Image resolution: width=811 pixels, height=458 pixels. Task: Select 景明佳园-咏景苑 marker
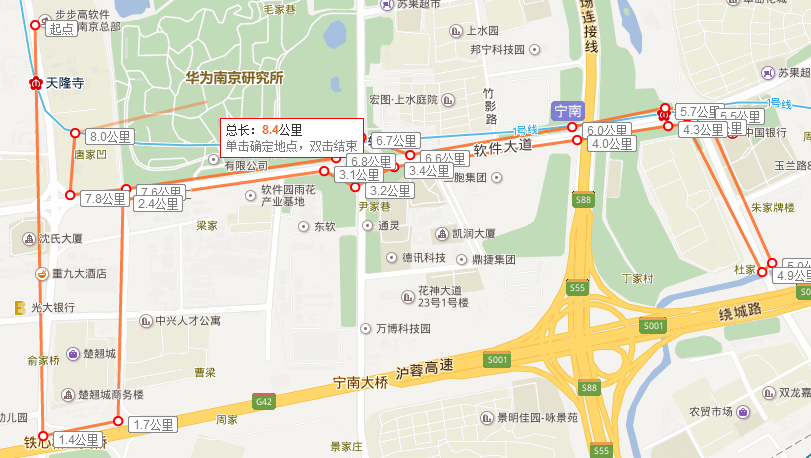click(474, 417)
